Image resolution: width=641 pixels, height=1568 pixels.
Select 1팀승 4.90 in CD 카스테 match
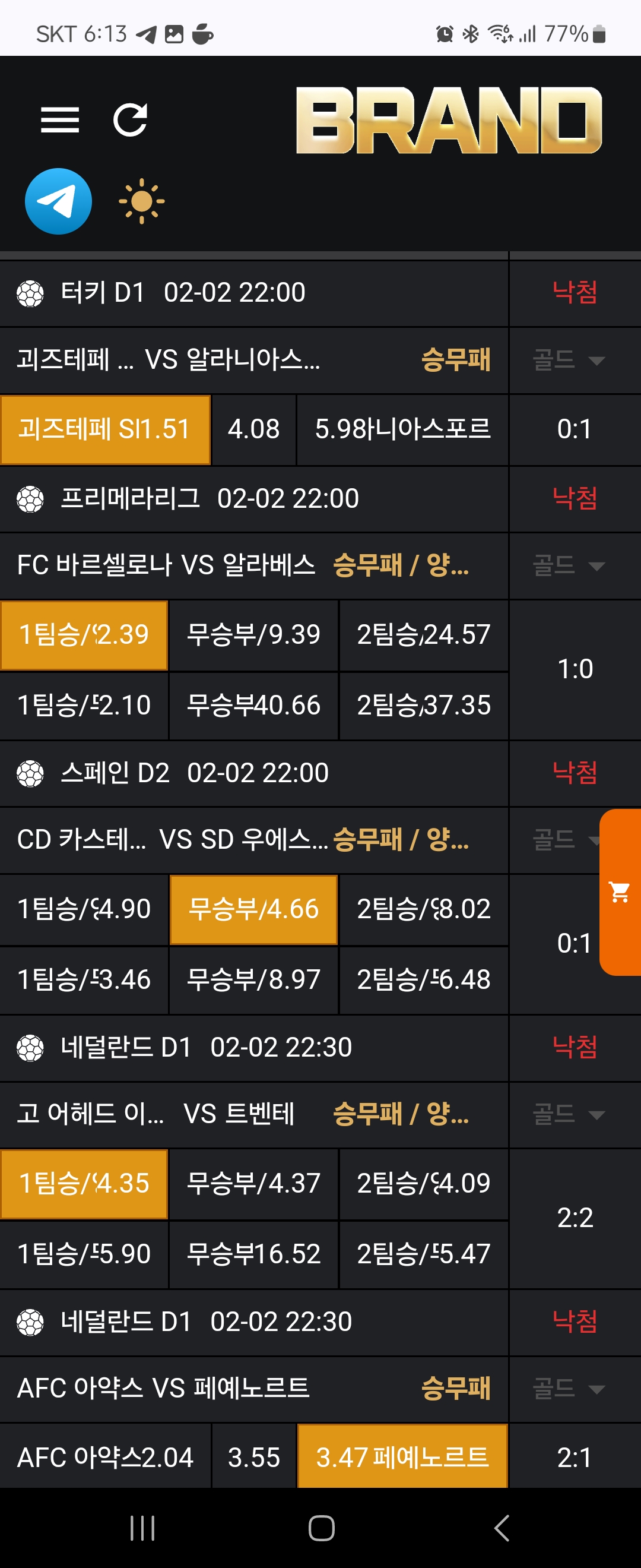click(x=84, y=909)
